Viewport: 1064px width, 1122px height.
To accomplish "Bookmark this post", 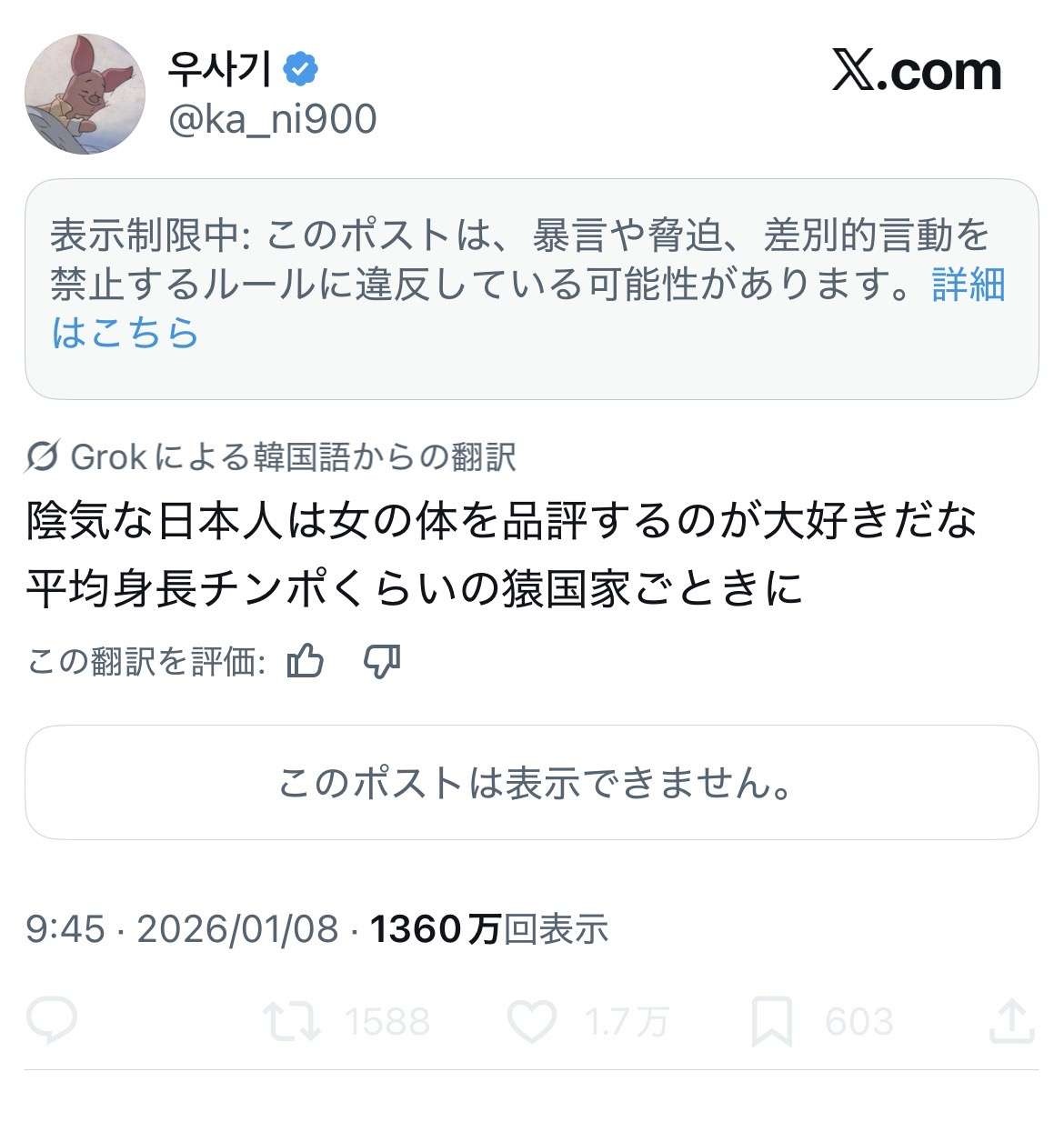I will point(772,1021).
